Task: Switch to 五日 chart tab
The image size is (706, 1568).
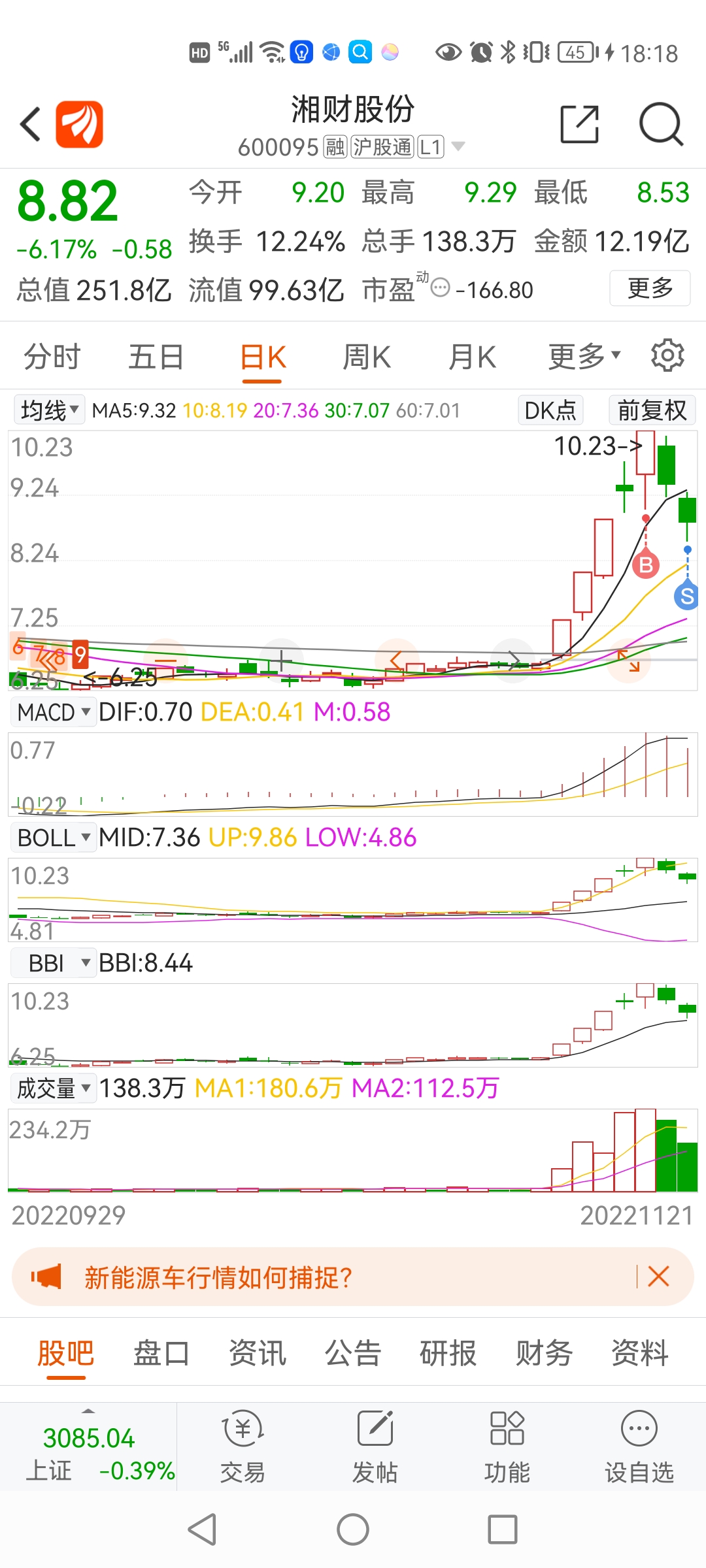Action: coord(156,357)
